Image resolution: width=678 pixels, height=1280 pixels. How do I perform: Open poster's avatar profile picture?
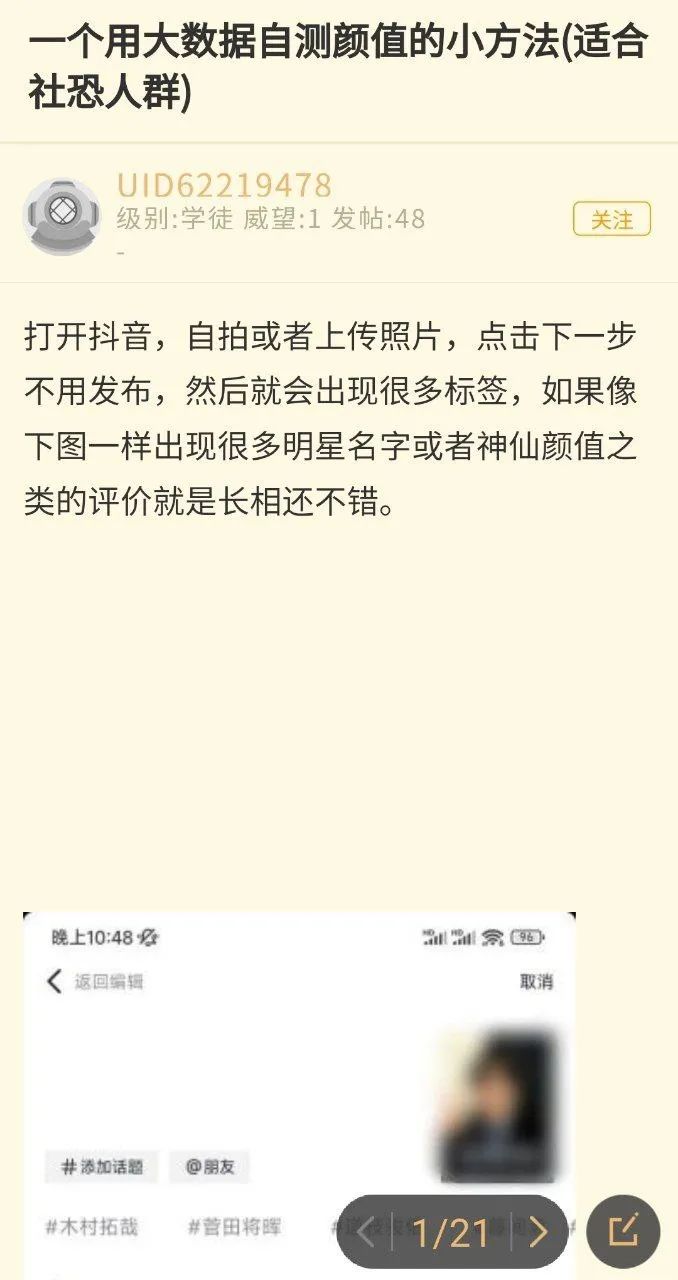61,216
